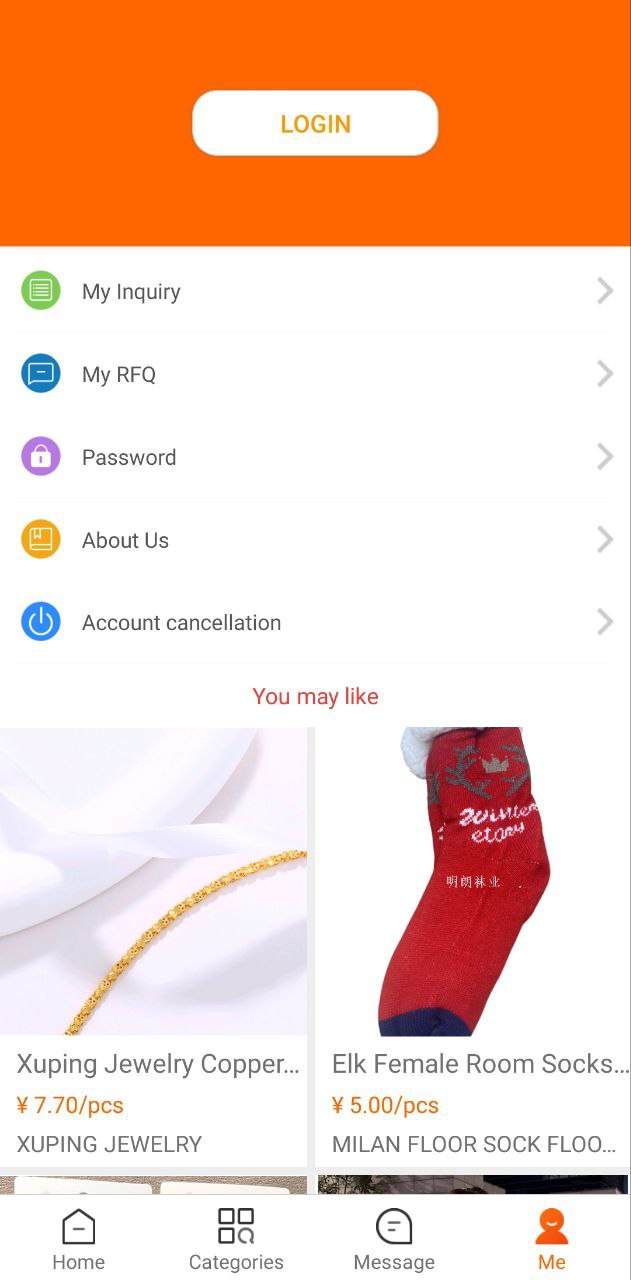Switch to the Categories tab
This screenshot has width=631, height=1280.
coord(236,1240)
